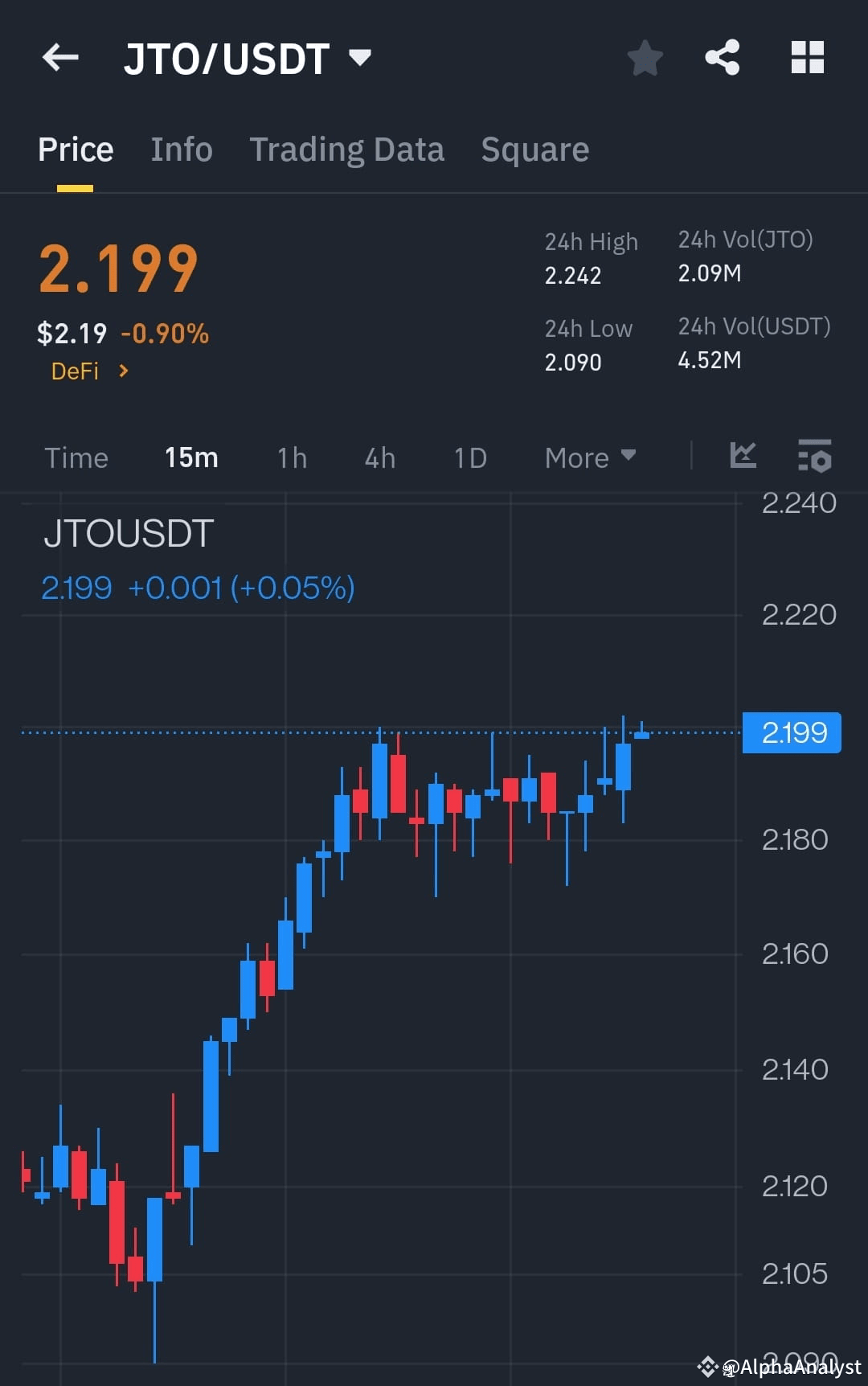
Task: Switch chart to 1h timeframe
Action: point(291,457)
